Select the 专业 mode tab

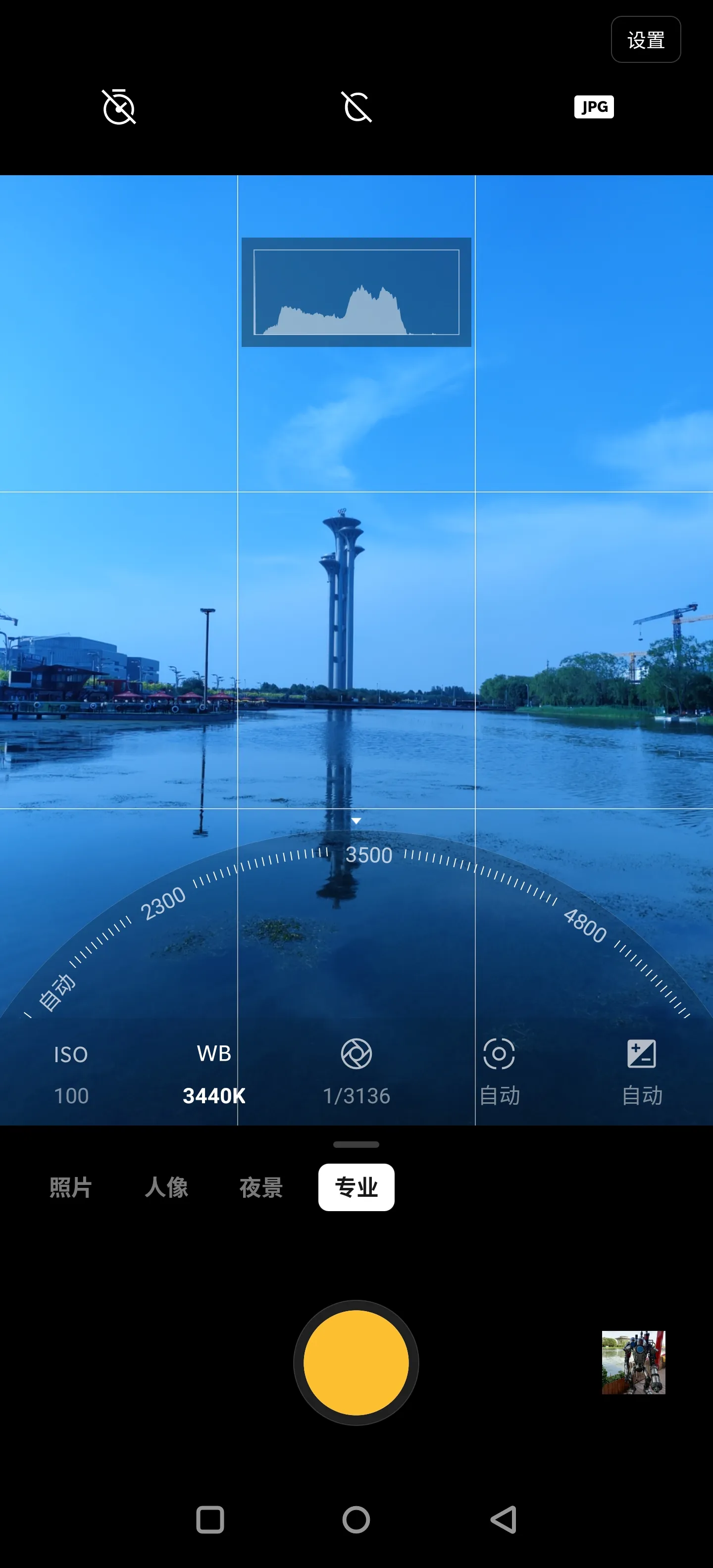356,1187
